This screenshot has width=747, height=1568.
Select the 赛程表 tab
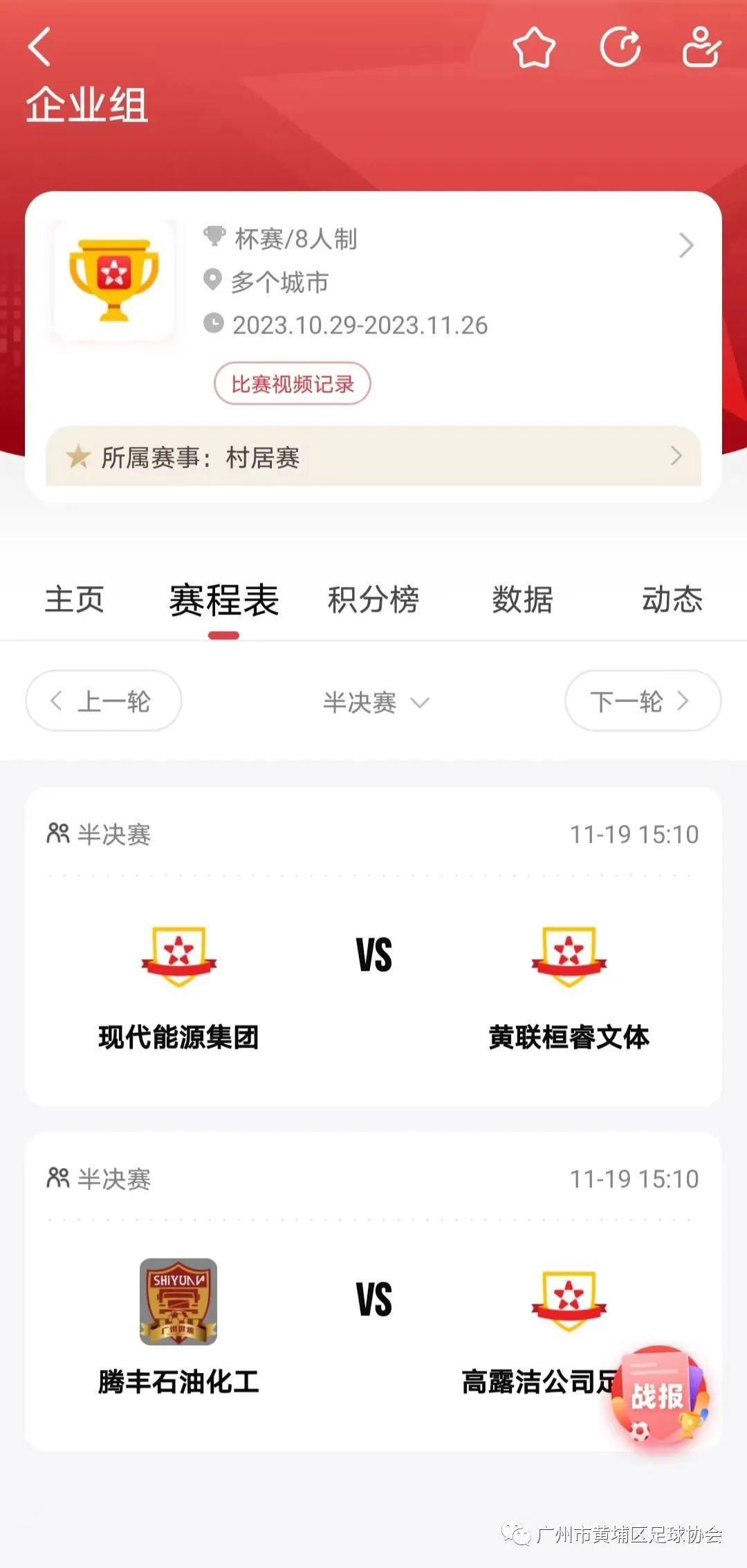(223, 599)
